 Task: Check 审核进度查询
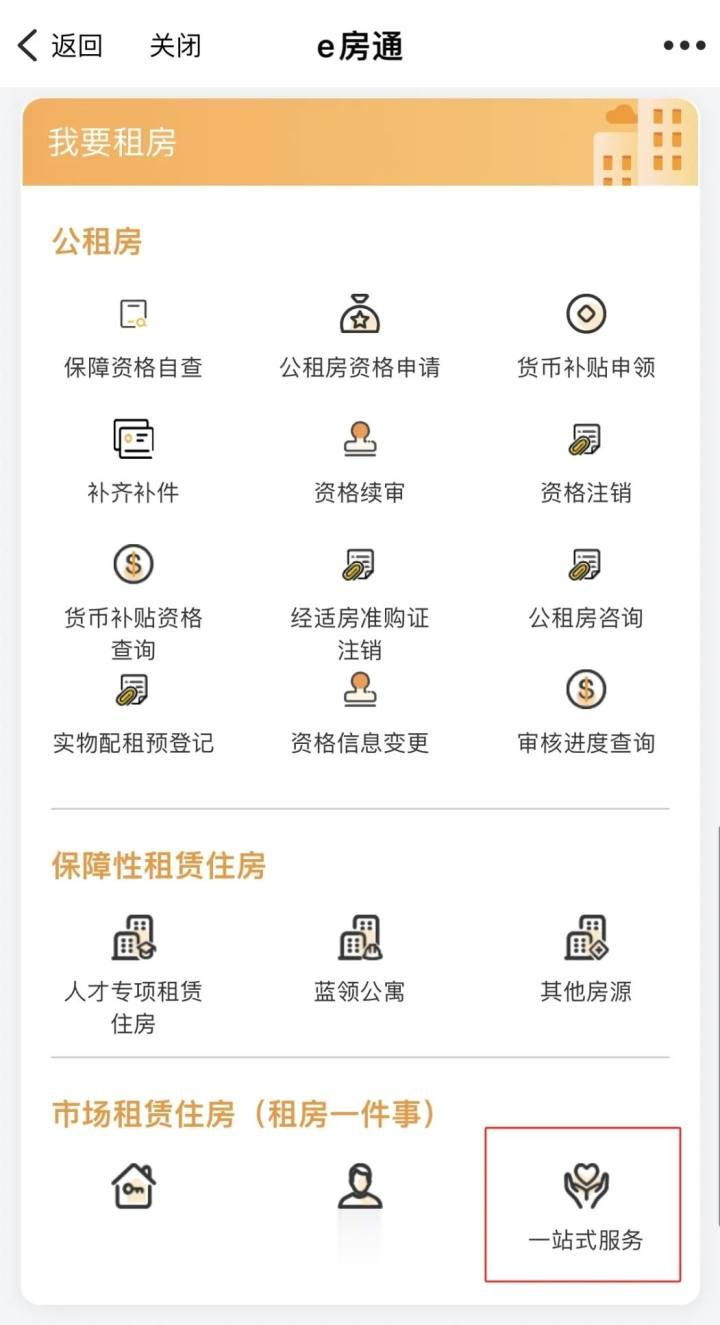586,714
